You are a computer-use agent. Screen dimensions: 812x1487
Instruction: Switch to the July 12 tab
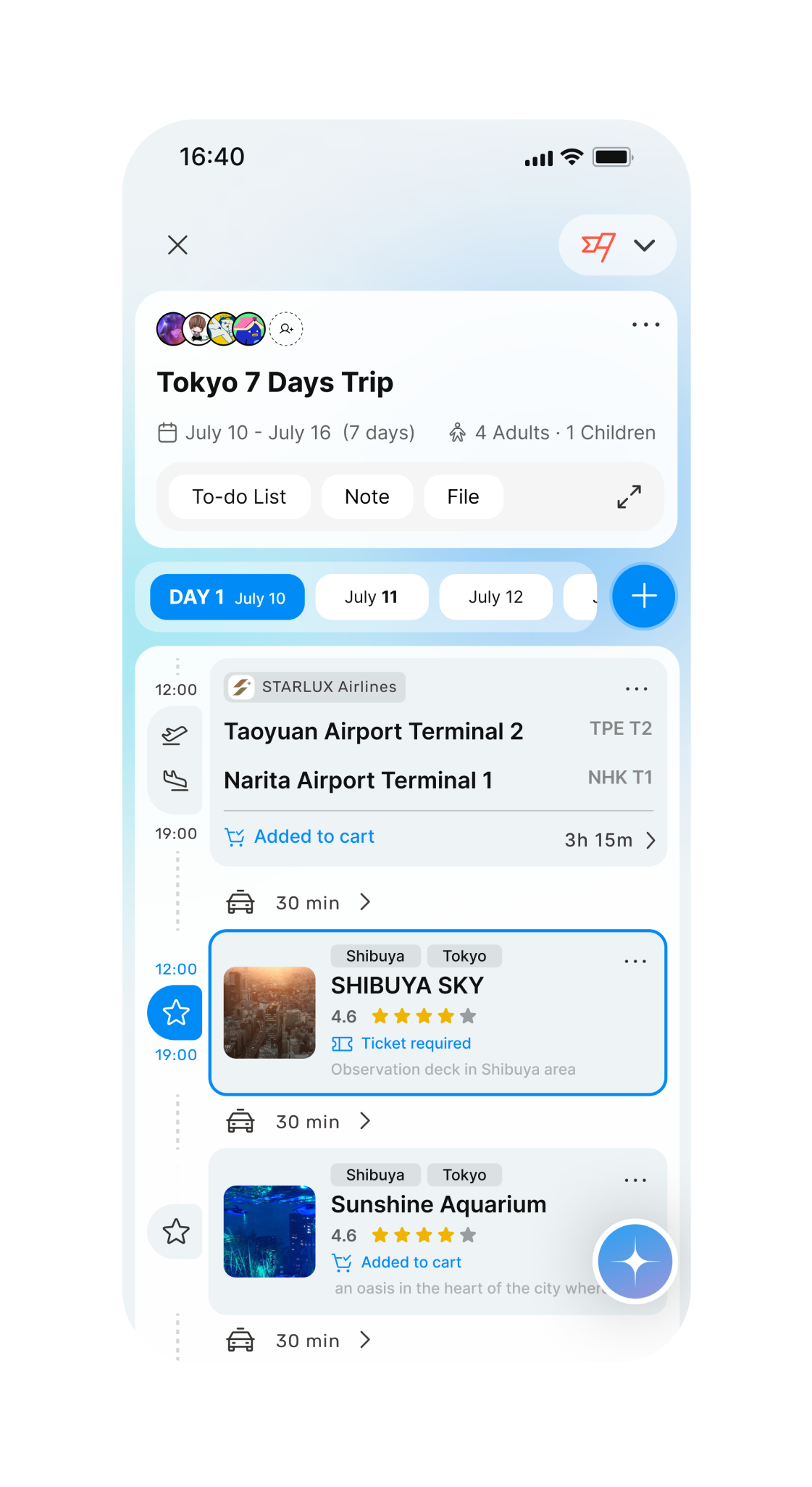(495, 597)
